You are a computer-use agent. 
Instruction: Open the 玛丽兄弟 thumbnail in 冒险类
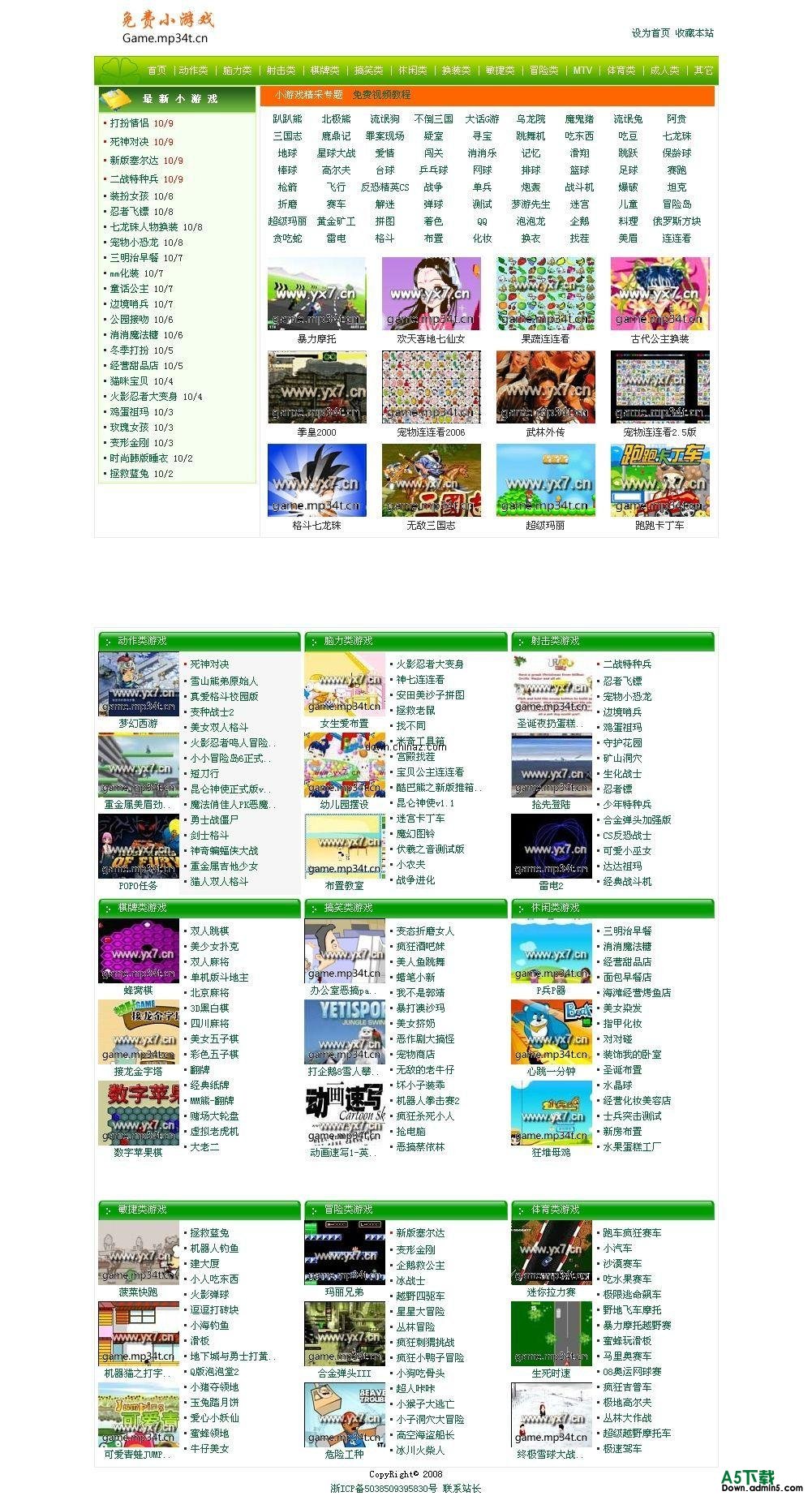[345, 1253]
